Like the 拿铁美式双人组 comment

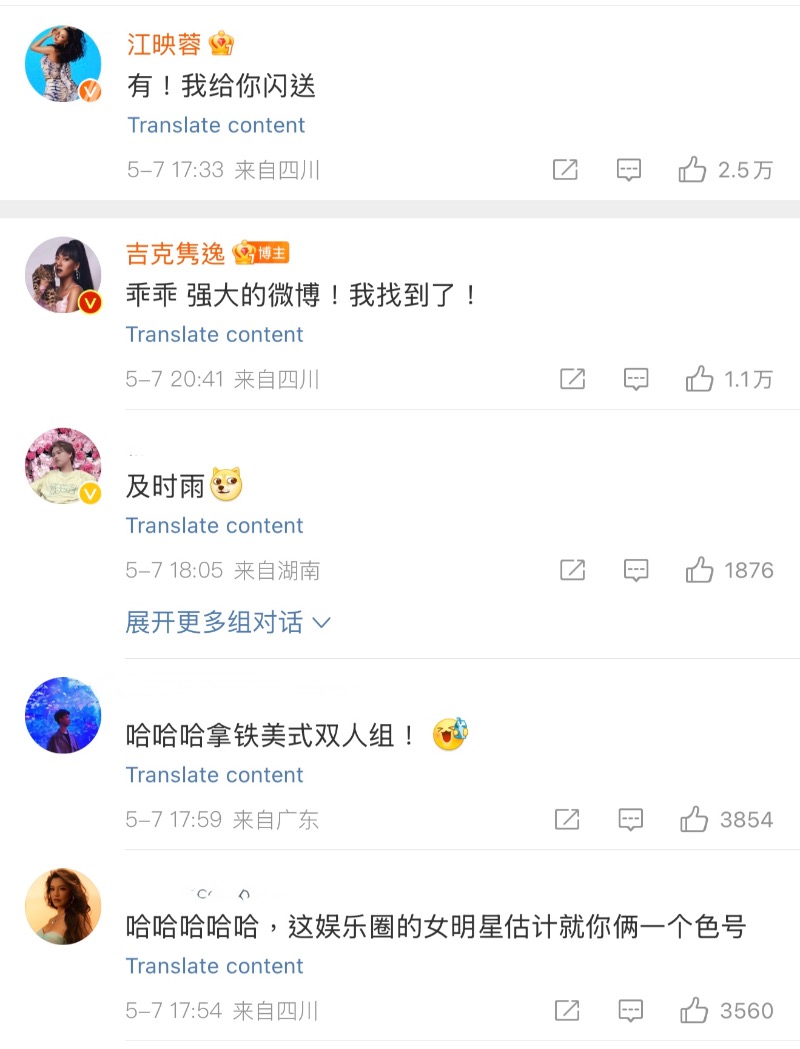click(x=694, y=820)
